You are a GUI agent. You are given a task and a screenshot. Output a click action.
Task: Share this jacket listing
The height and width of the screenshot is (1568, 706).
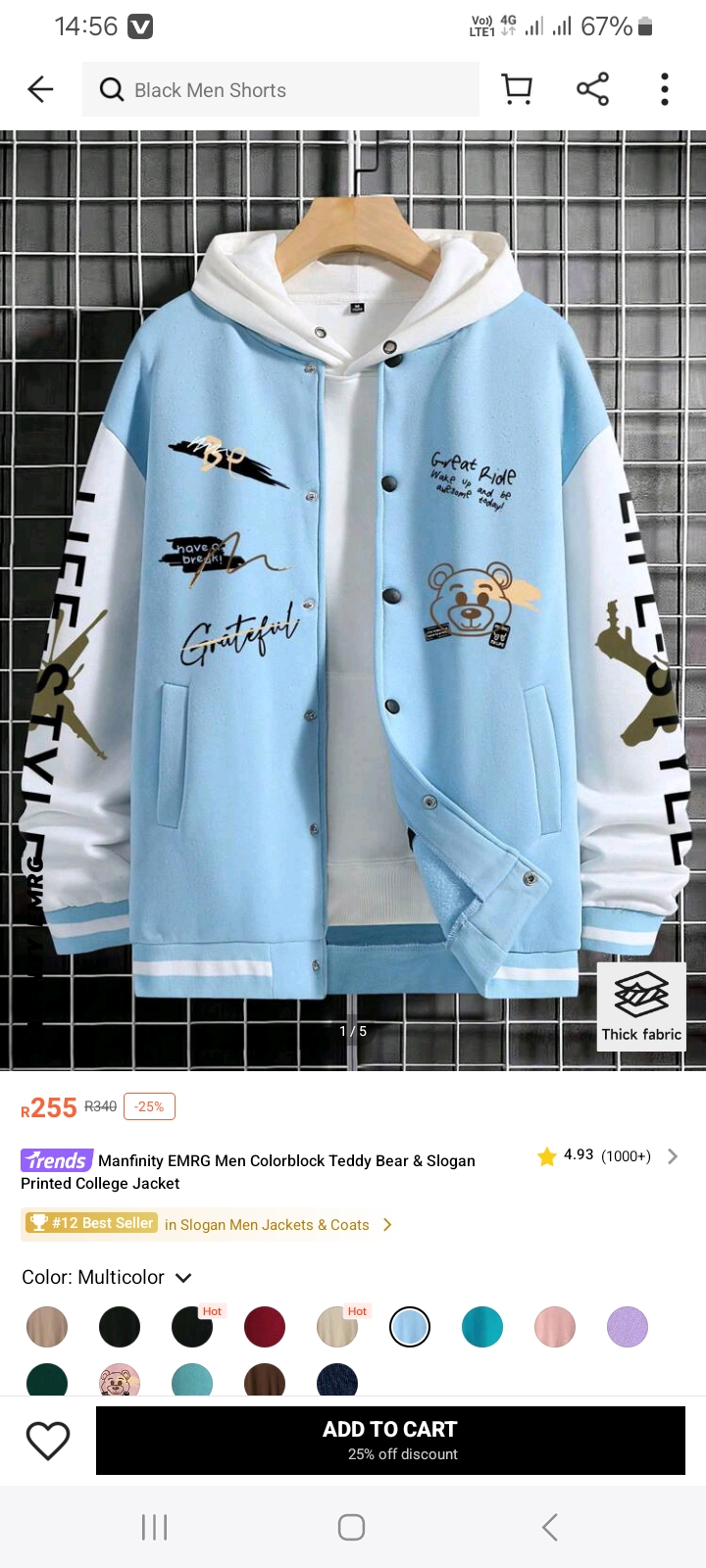[592, 89]
